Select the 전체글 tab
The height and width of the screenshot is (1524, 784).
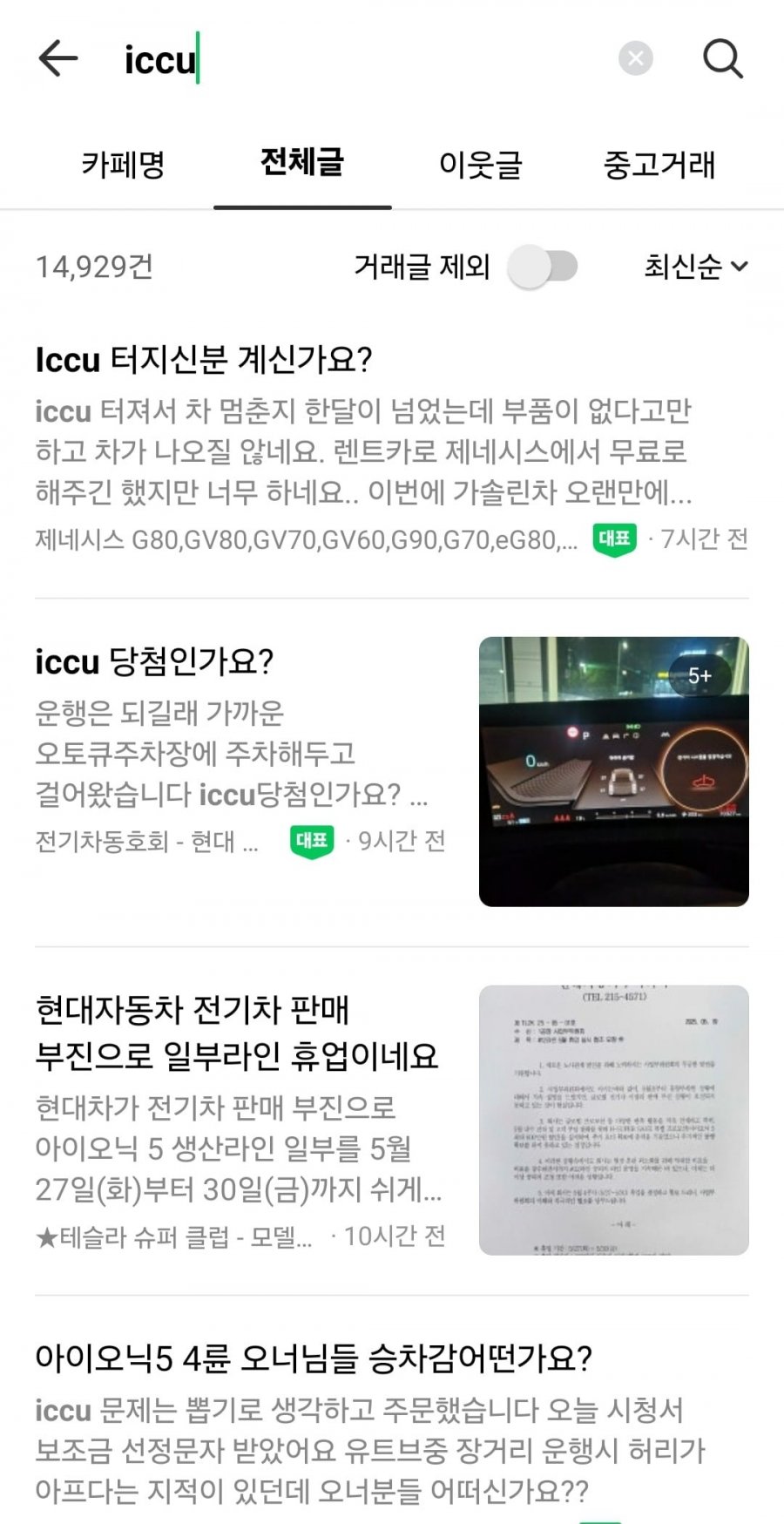pos(302,163)
